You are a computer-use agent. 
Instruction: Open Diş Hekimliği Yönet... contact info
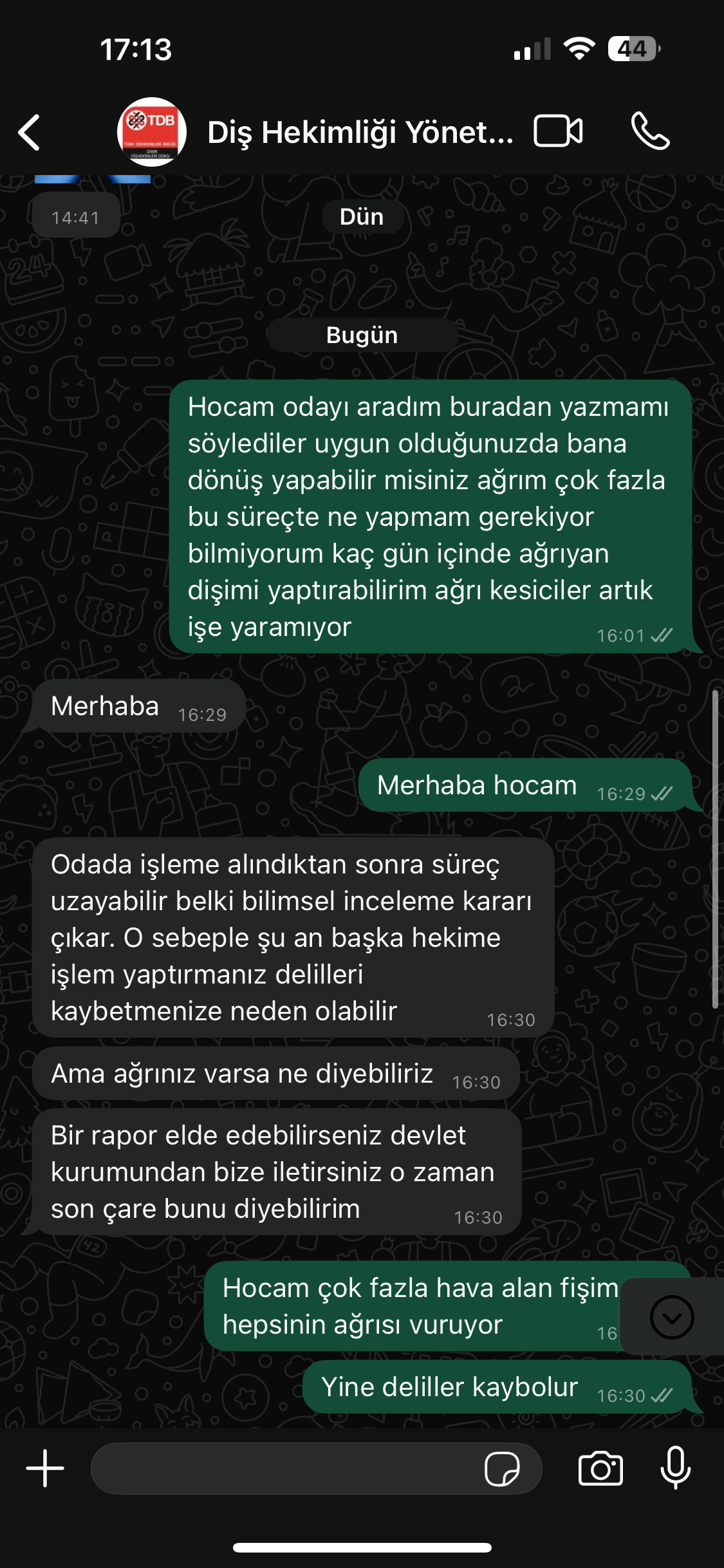coord(360,133)
